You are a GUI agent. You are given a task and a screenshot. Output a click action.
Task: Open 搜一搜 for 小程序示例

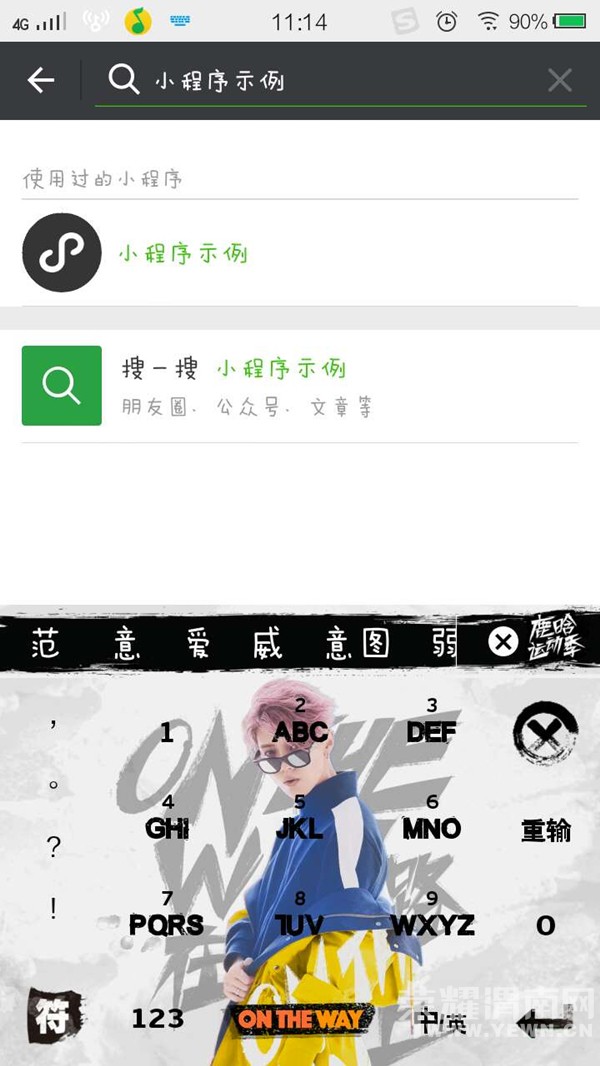click(x=300, y=386)
